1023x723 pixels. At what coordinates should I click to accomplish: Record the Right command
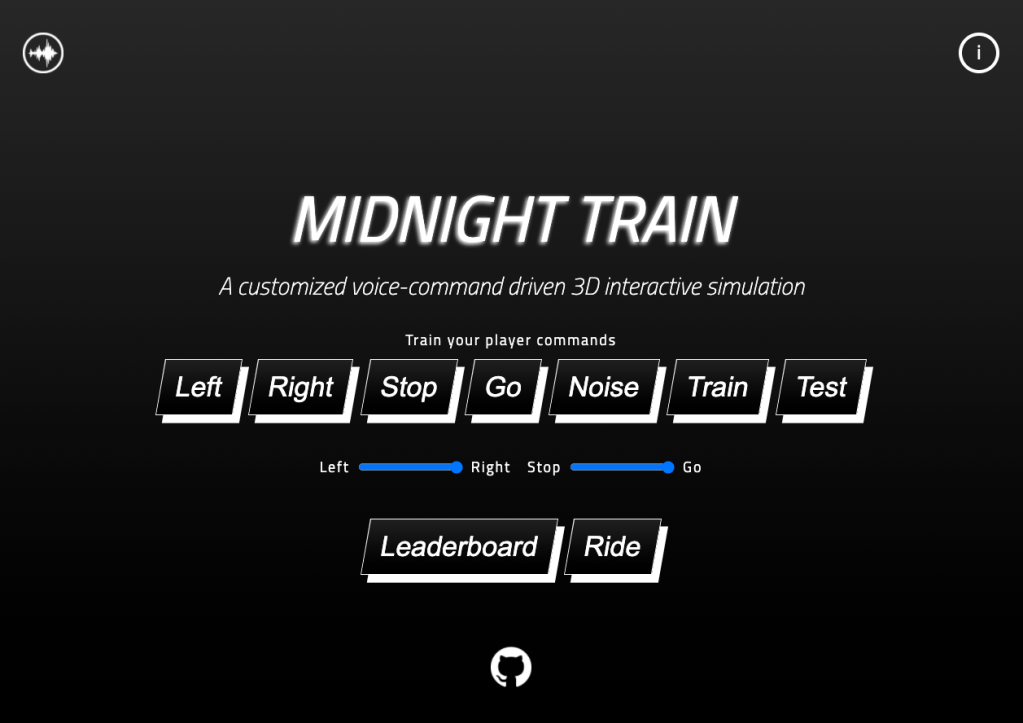pos(301,387)
